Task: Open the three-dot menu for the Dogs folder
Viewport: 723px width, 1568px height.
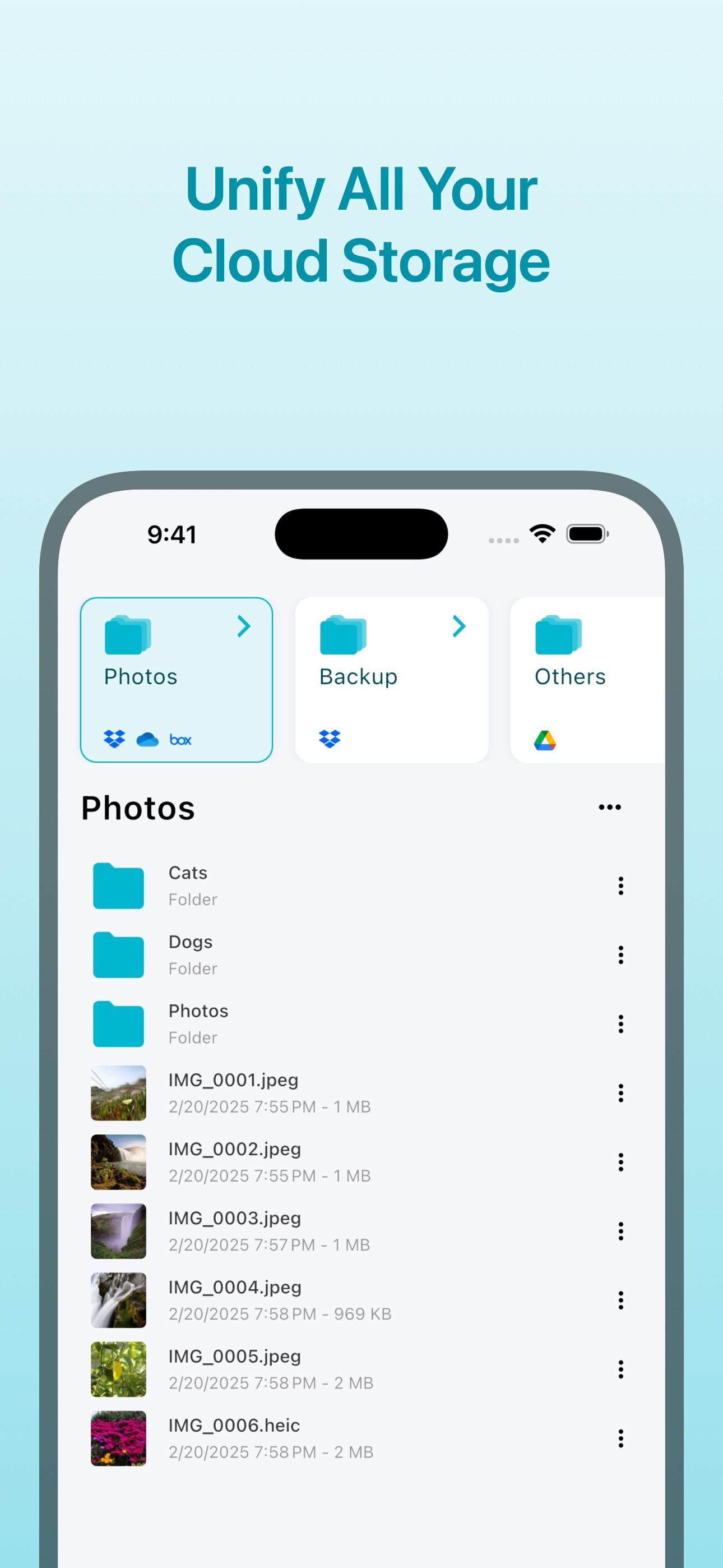Action: tap(621, 956)
